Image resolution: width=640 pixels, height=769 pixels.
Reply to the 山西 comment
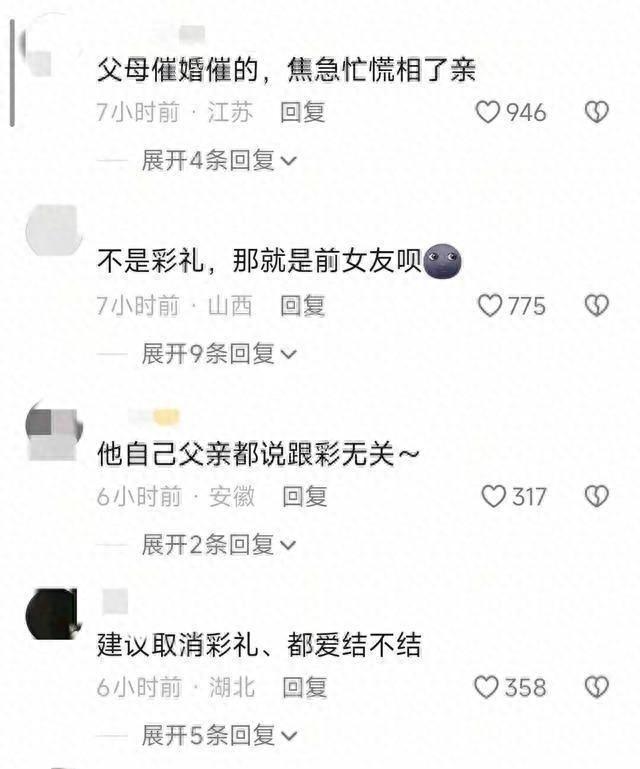pyautogui.click(x=302, y=305)
